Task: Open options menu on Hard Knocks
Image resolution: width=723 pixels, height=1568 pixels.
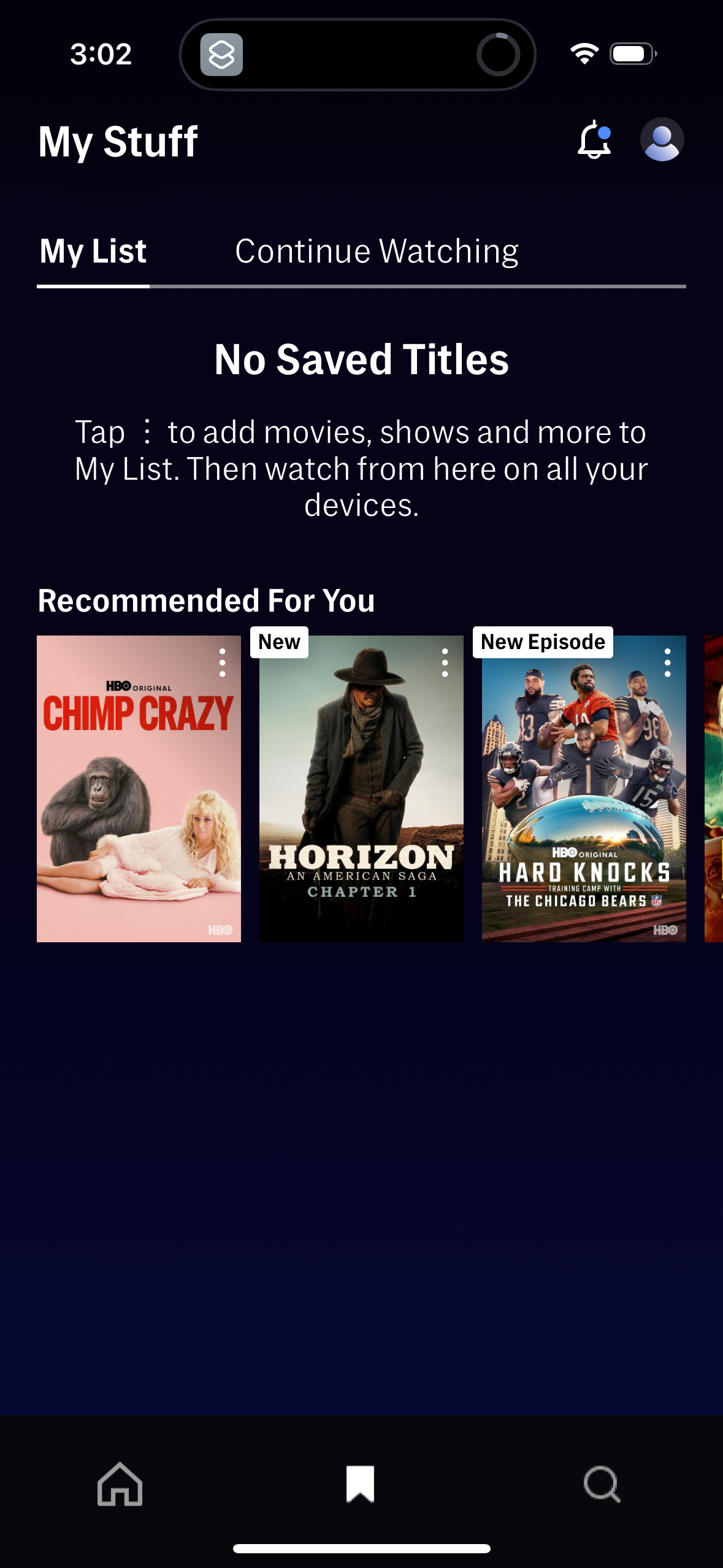Action: click(x=668, y=663)
